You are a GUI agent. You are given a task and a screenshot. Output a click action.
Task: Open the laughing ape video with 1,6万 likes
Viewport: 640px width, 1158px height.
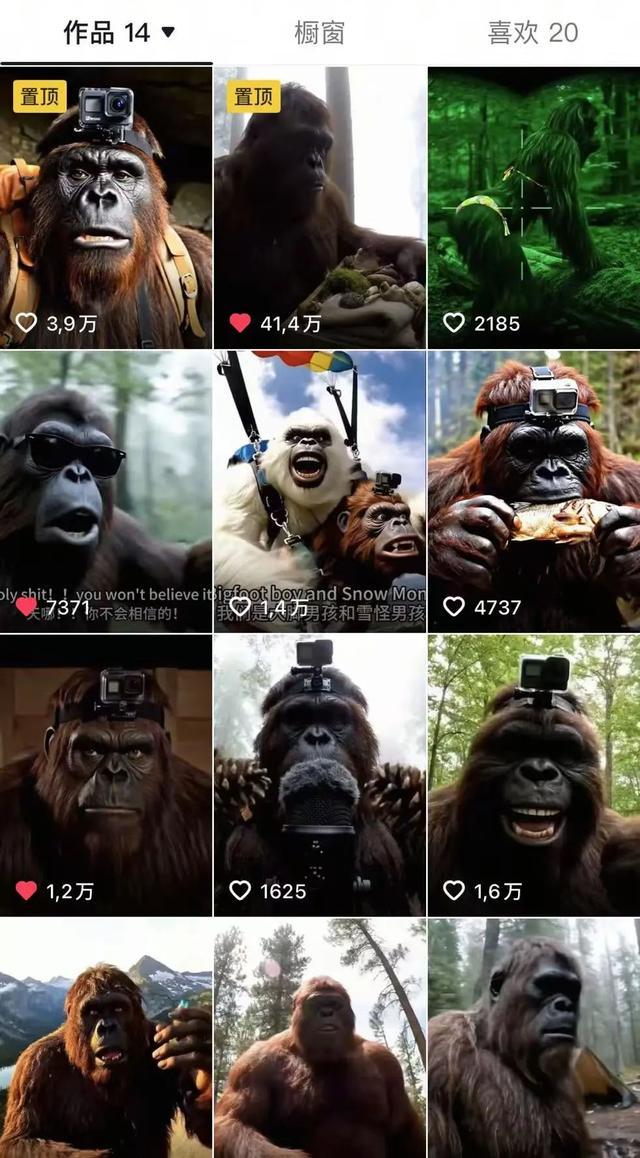click(x=534, y=775)
